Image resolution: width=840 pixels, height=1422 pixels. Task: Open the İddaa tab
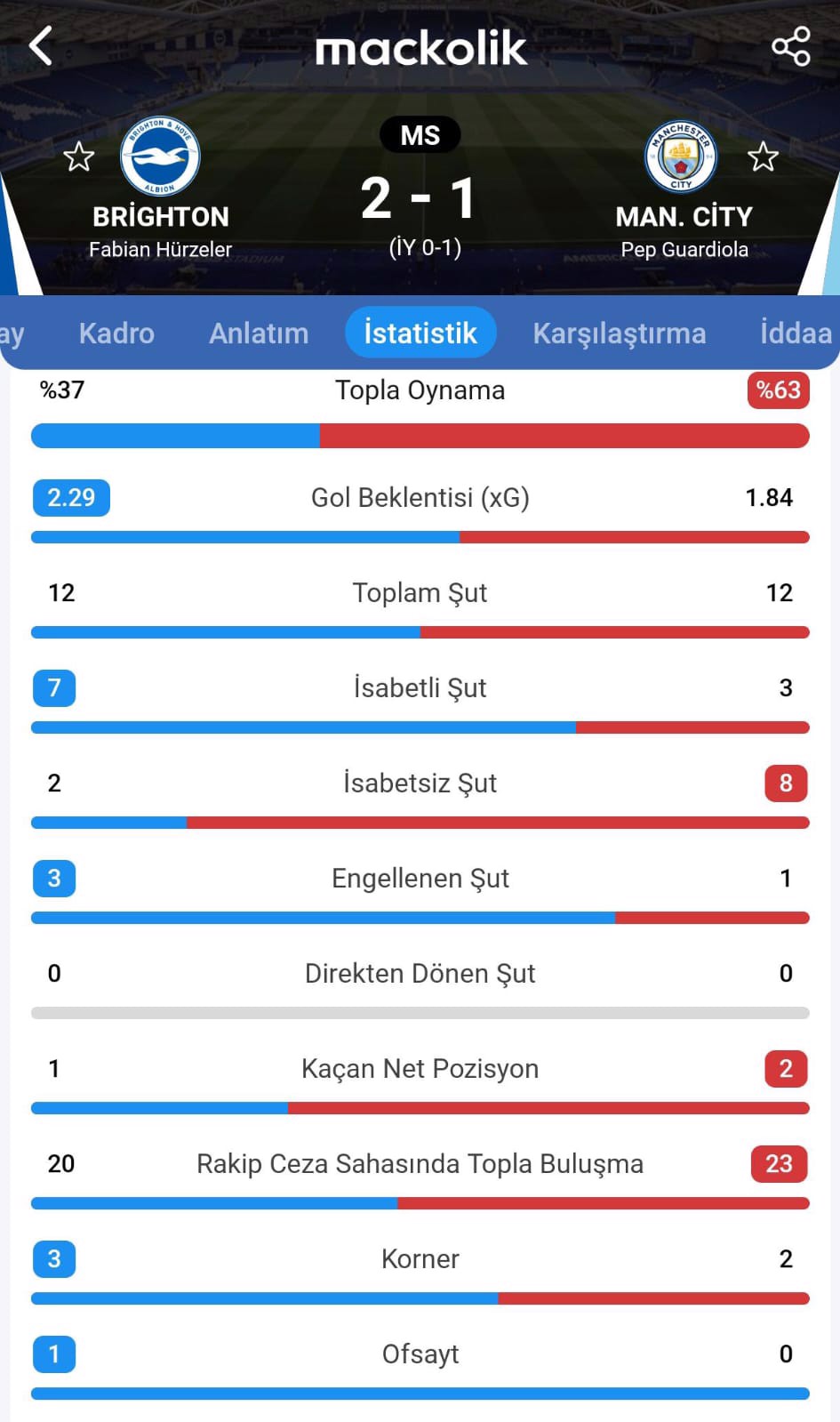pyautogui.click(x=796, y=333)
